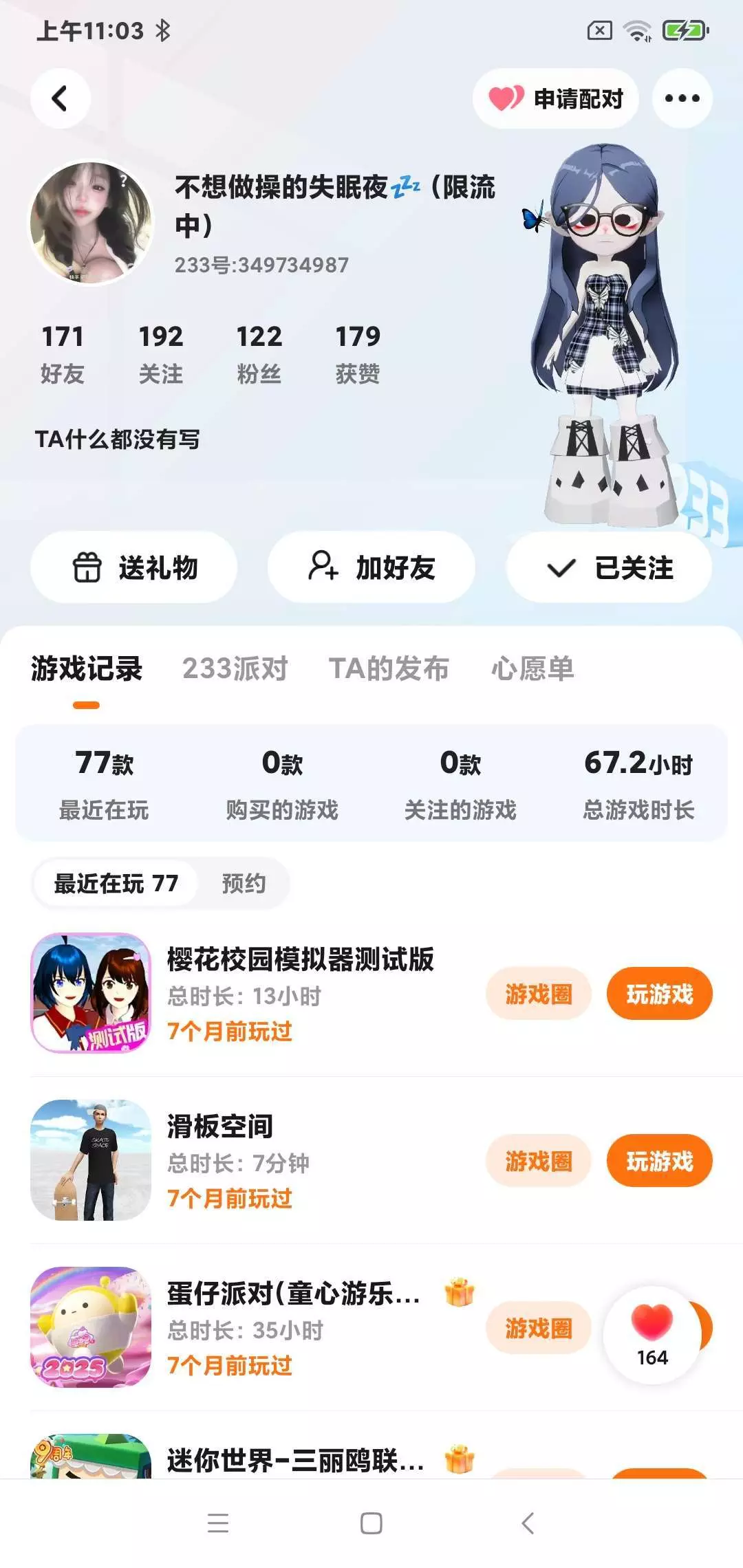Tap the floating heart like button
Viewport: 743px width, 1568px height.
[652, 1335]
